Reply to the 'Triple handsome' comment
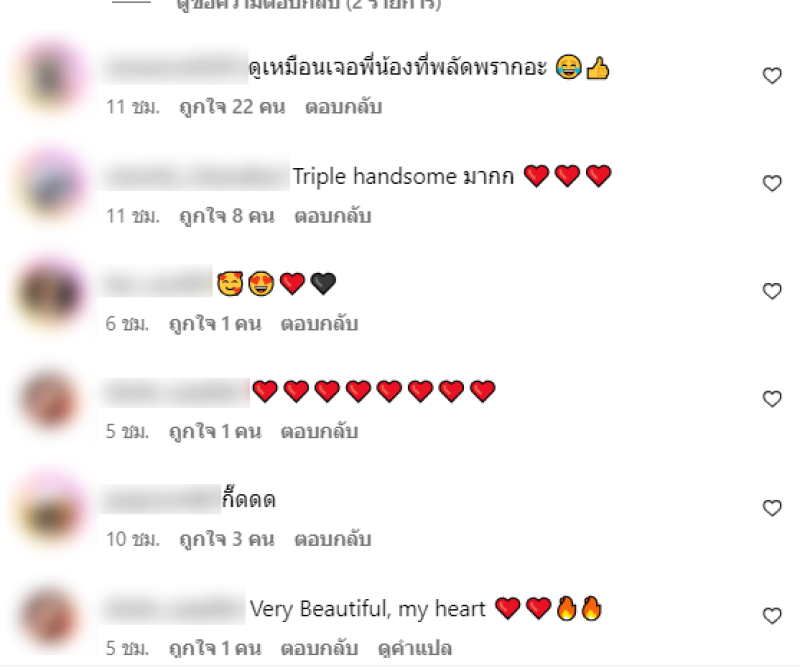 (x=332, y=216)
